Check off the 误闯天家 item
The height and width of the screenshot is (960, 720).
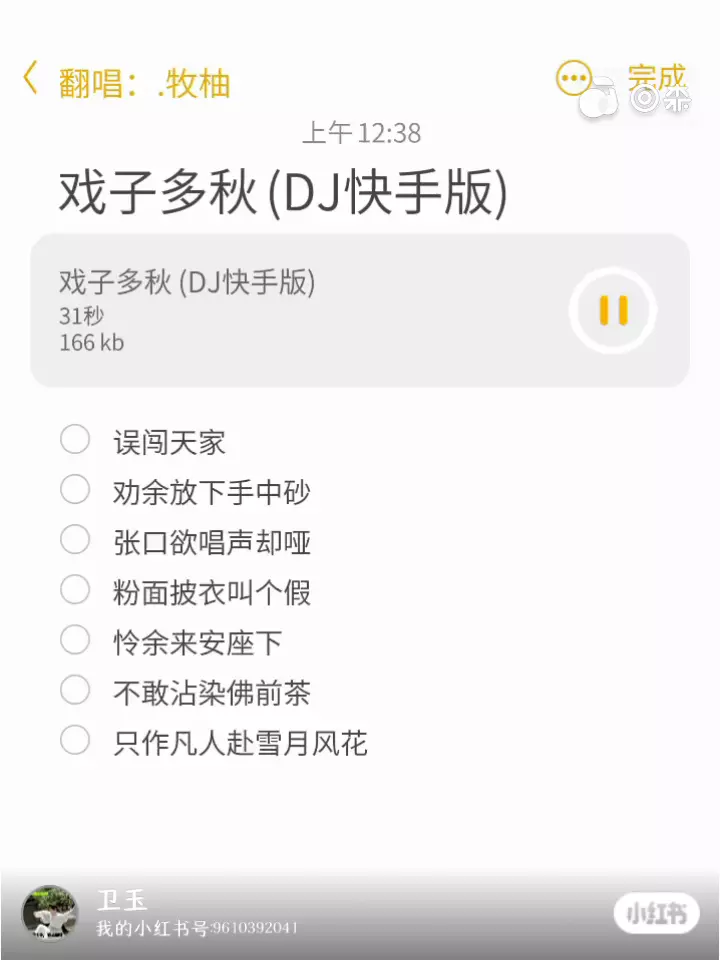pos(75,440)
